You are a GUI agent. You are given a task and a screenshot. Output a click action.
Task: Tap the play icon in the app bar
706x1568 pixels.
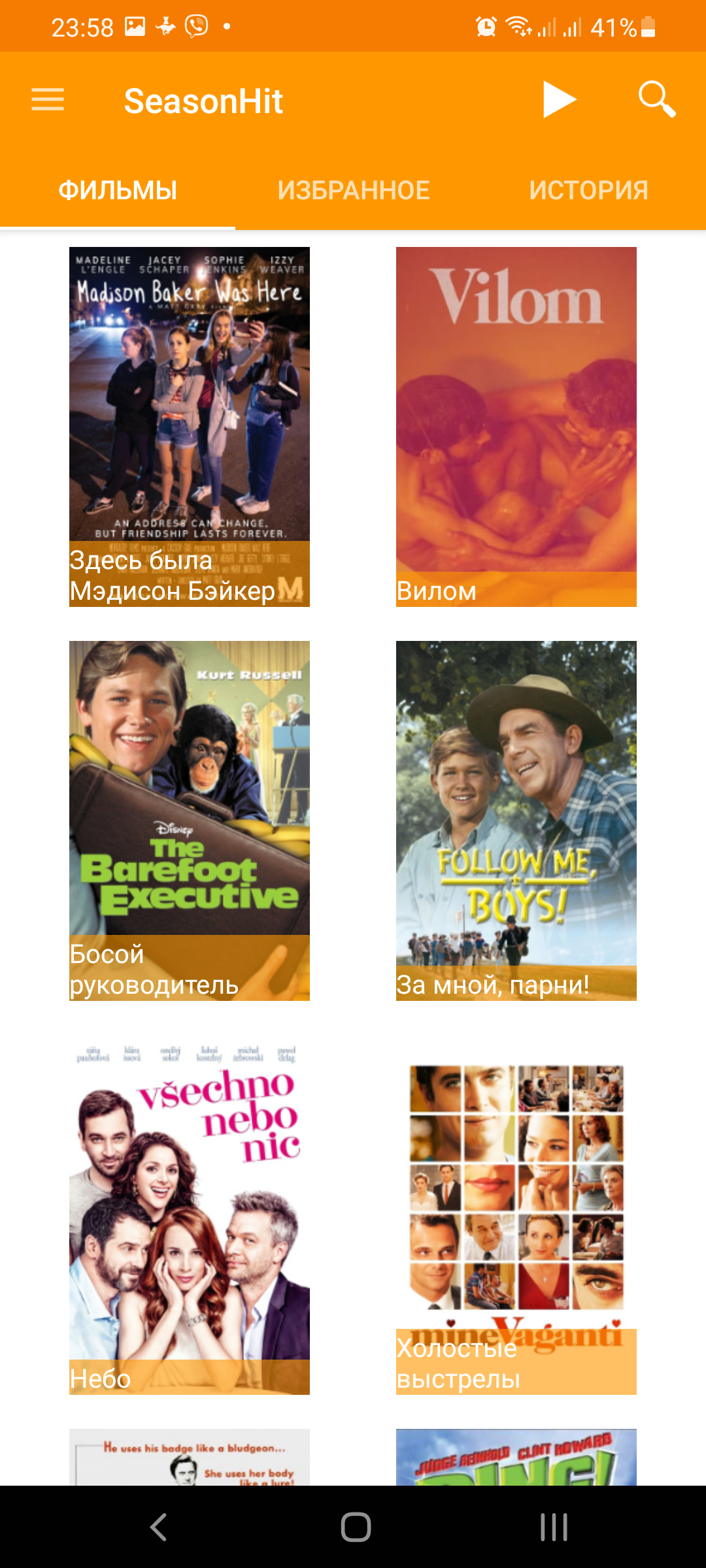(560, 100)
